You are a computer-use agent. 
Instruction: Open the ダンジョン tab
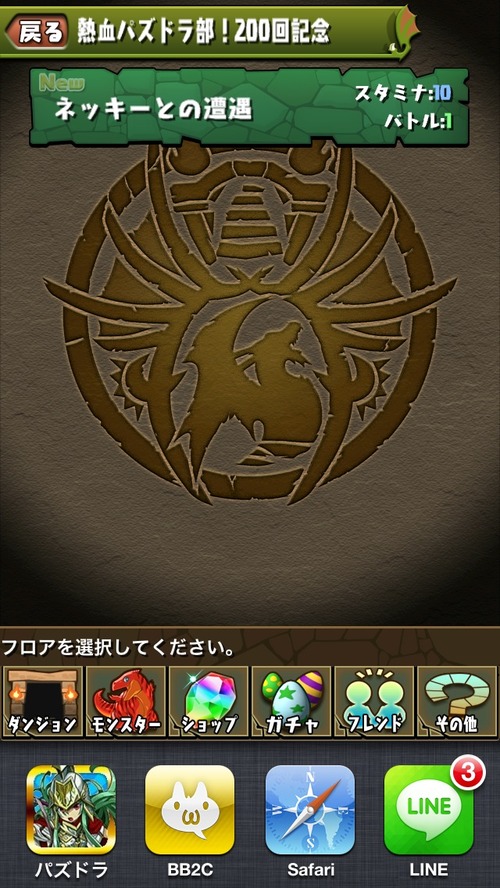(x=42, y=701)
